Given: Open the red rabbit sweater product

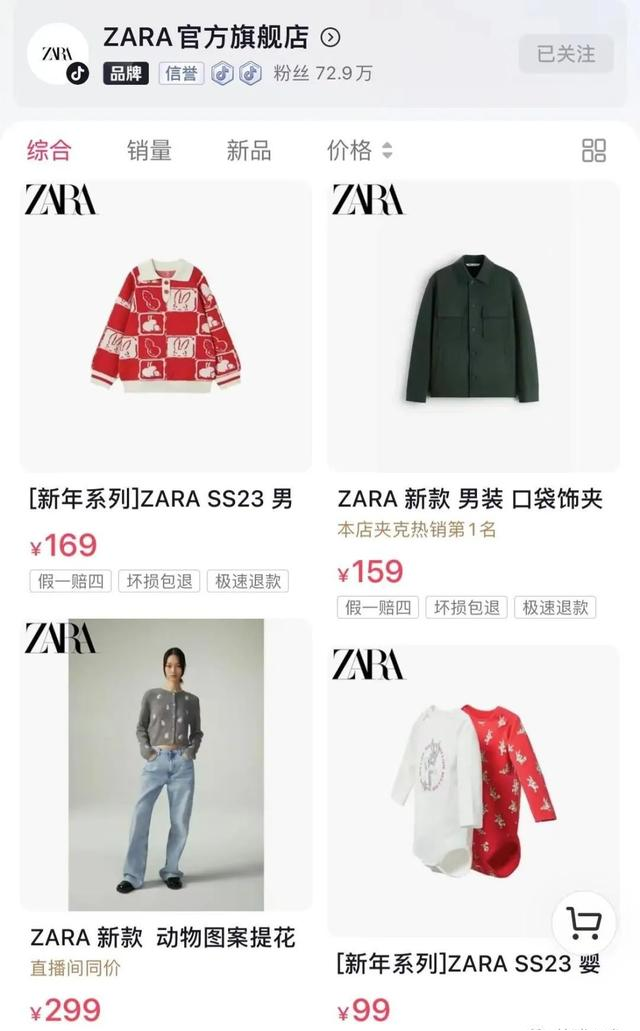Looking at the screenshot, I should pyautogui.click(x=166, y=326).
